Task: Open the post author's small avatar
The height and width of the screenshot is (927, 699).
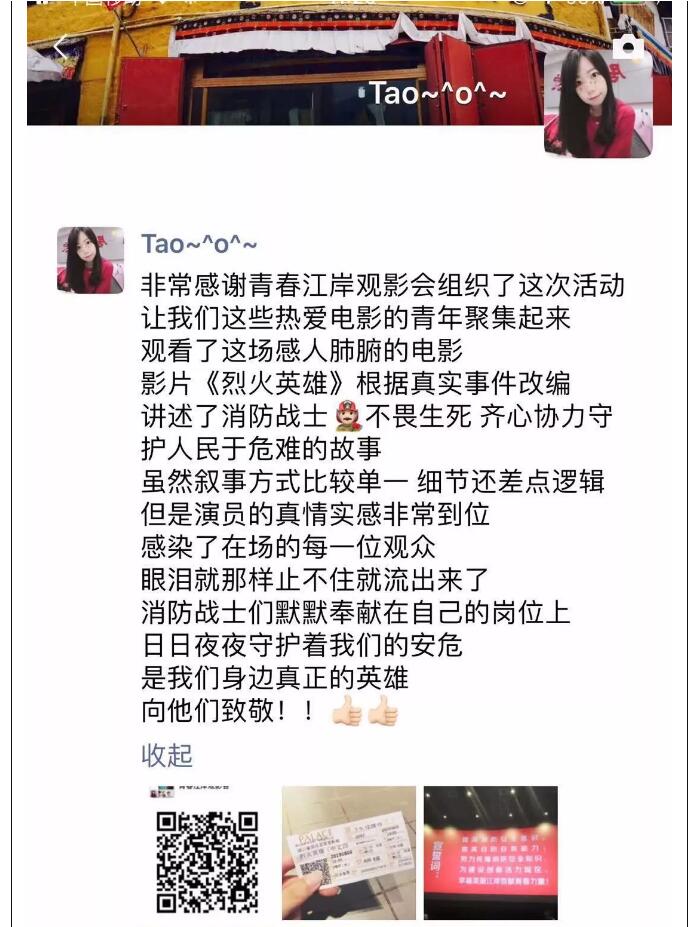Action: point(91,260)
